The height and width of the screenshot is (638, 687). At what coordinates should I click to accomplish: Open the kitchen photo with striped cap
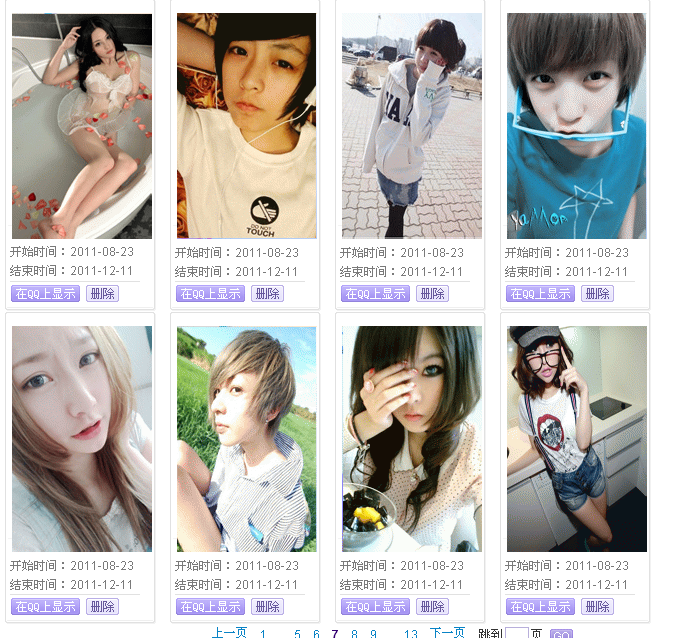(x=576, y=438)
